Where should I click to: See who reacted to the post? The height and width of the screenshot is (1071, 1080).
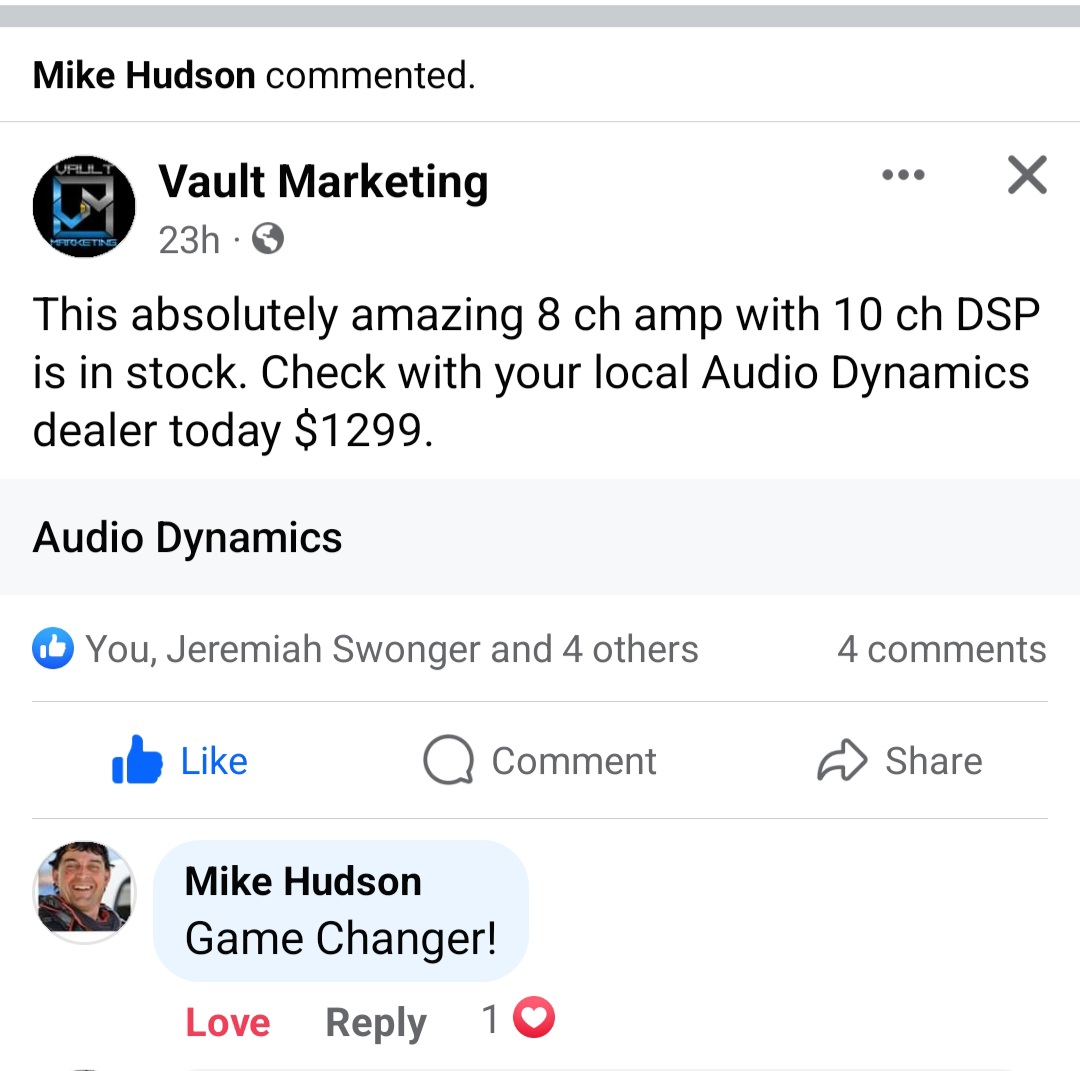pyautogui.click(x=366, y=650)
